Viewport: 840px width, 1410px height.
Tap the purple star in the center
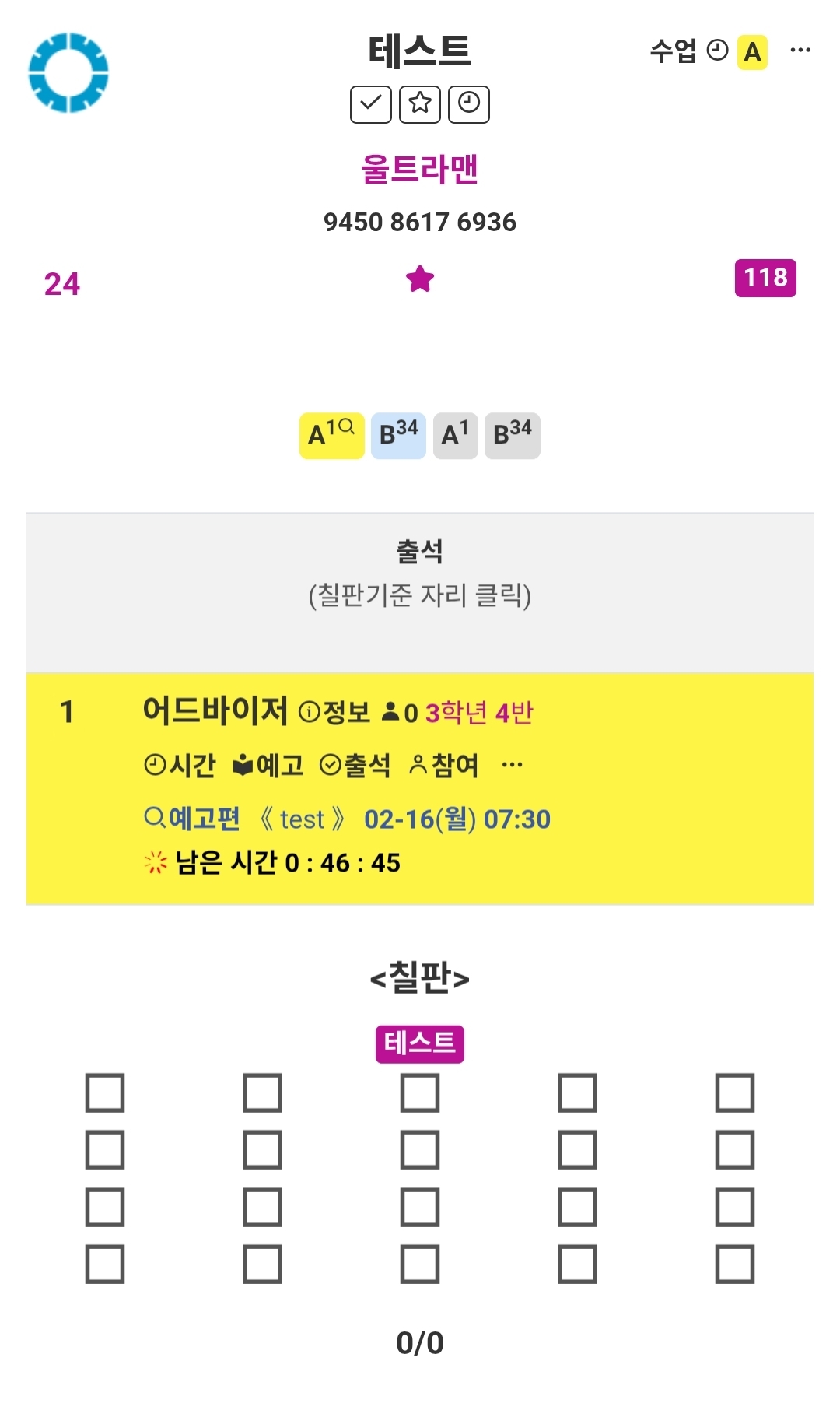[x=420, y=279]
